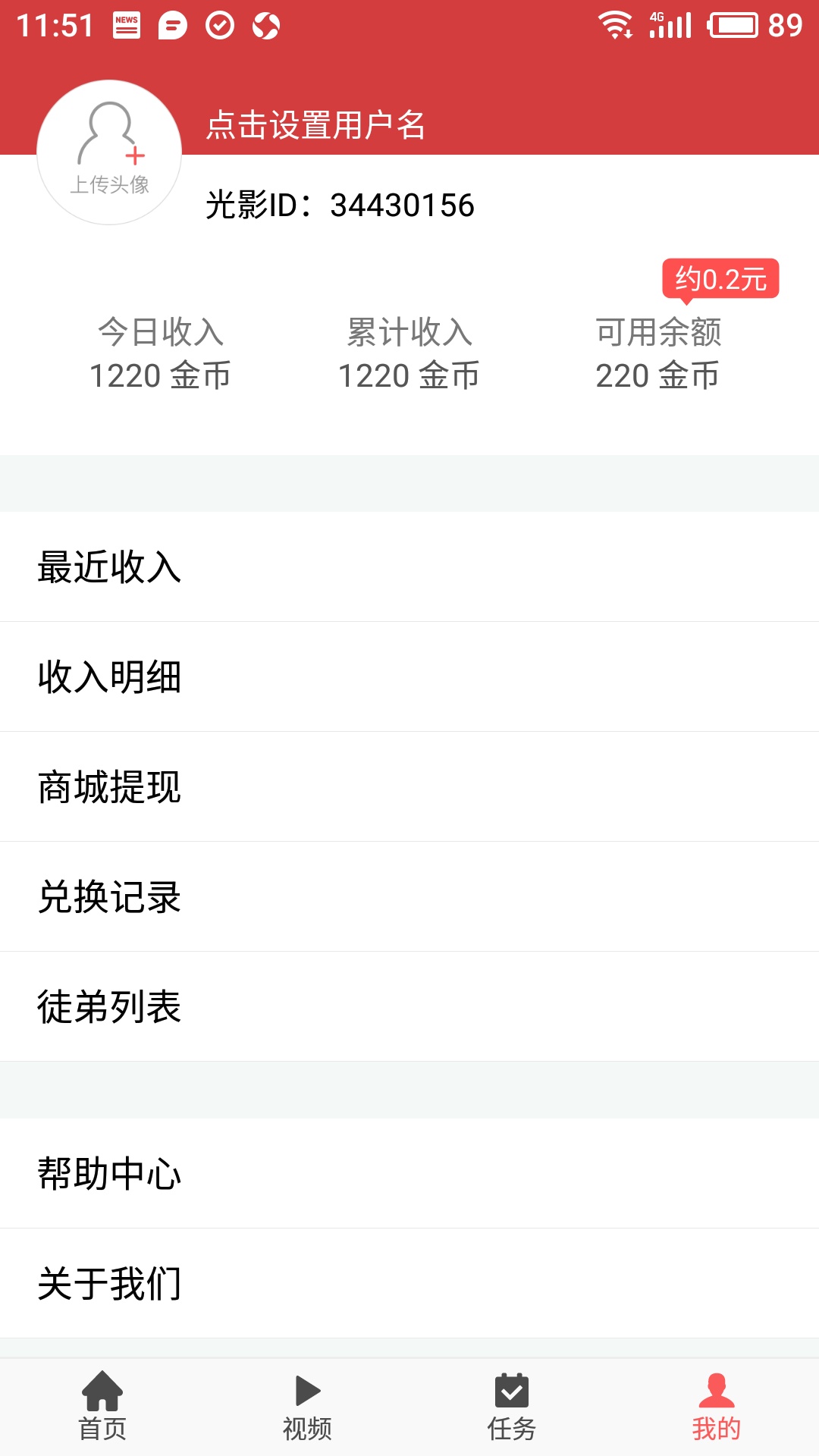Click the plus icon on the avatar
819x1456 pixels.
135,157
